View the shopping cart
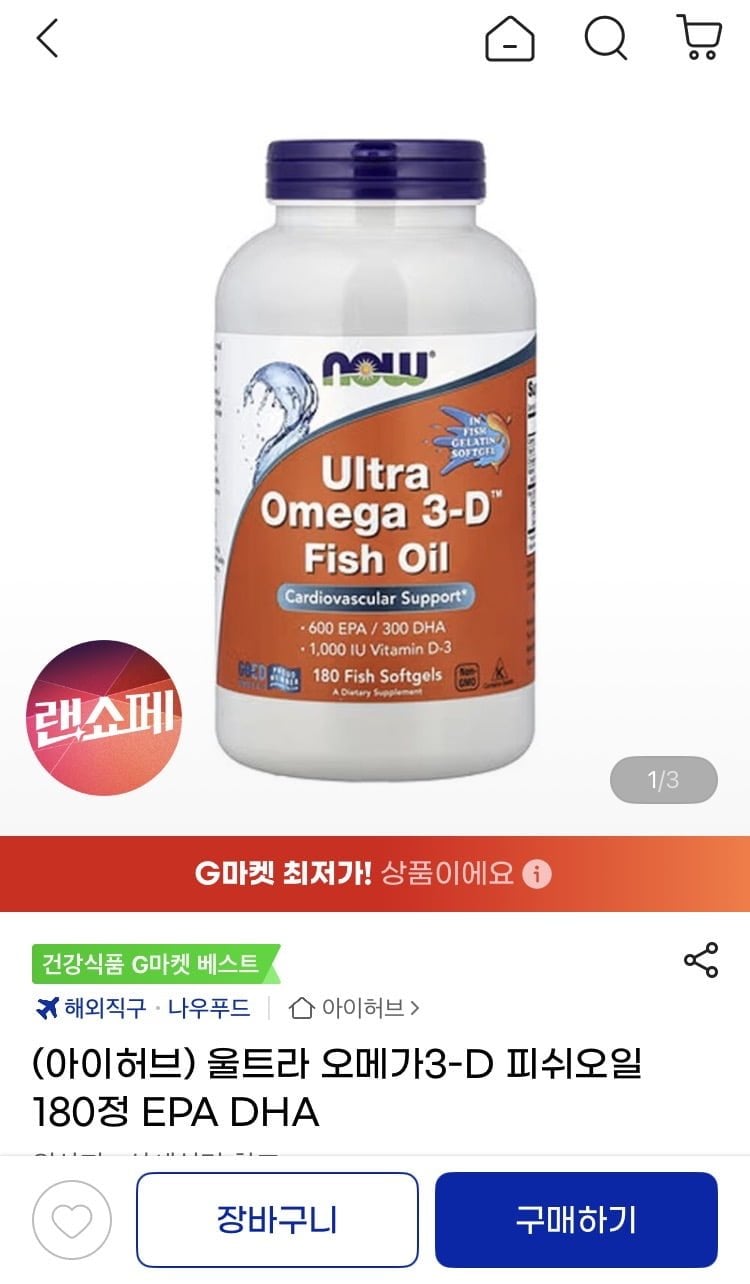Viewport: 750px width, 1284px height. (x=699, y=38)
